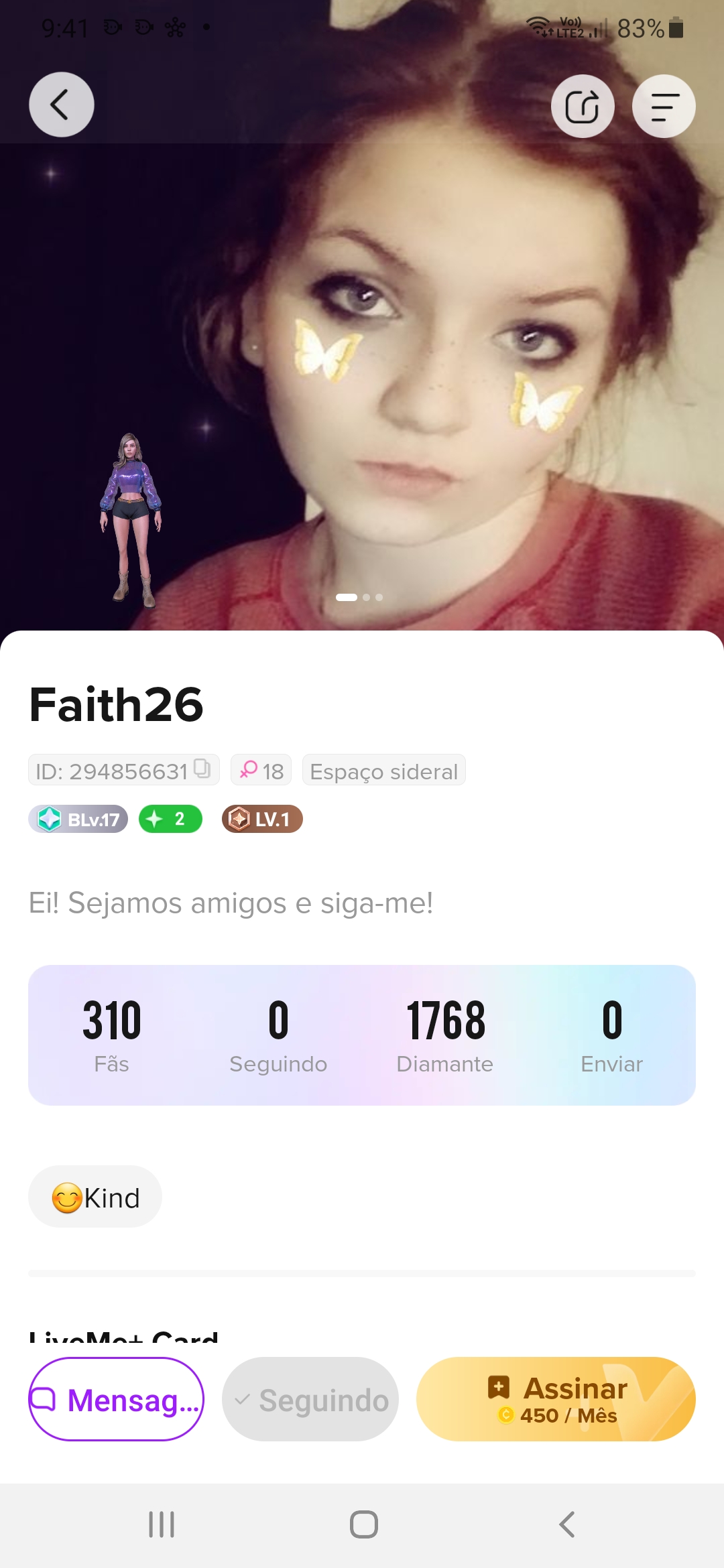Open the Enviar count

click(x=611, y=1035)
